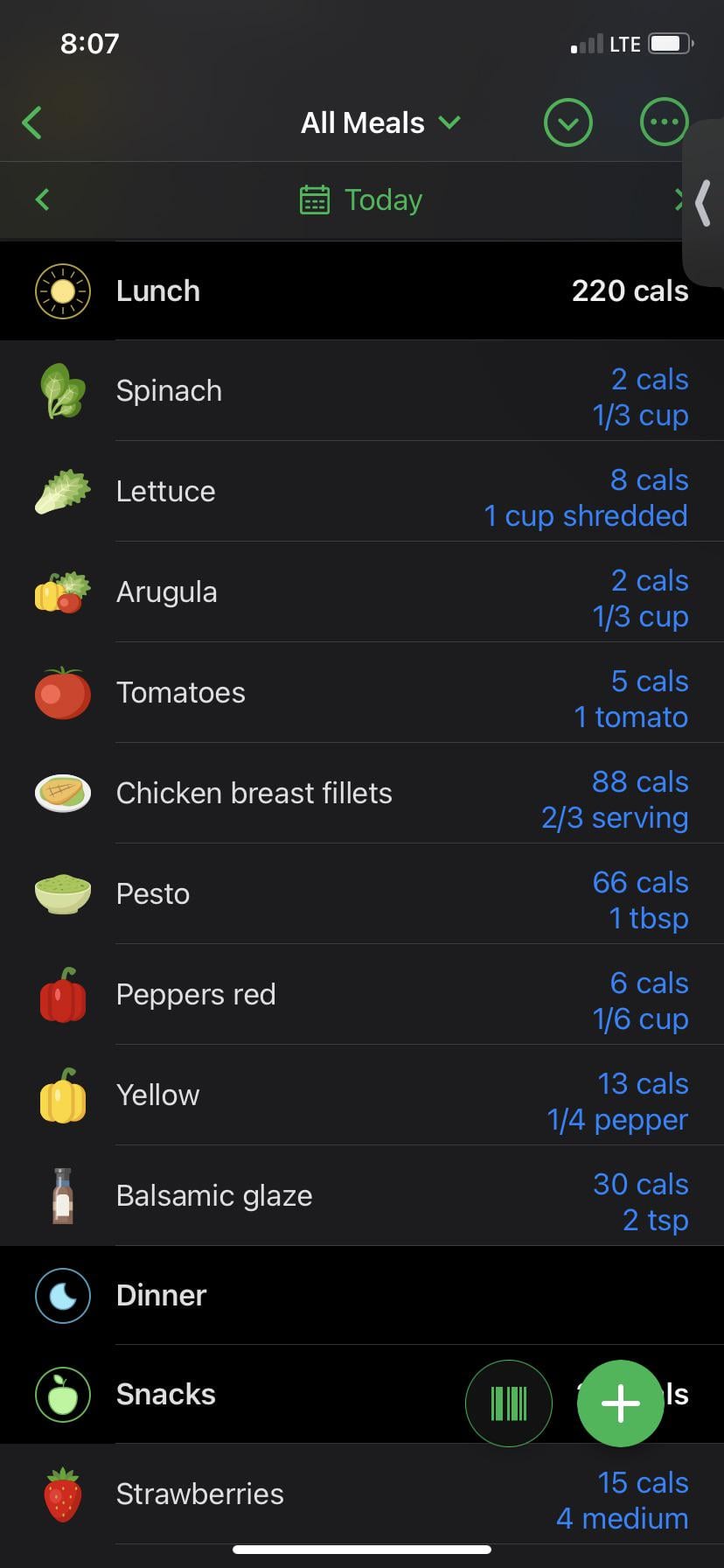Screen dimensions: 724x1568
Task: Tap the circled checkmark-down icon
Action: tap(568, 122)
